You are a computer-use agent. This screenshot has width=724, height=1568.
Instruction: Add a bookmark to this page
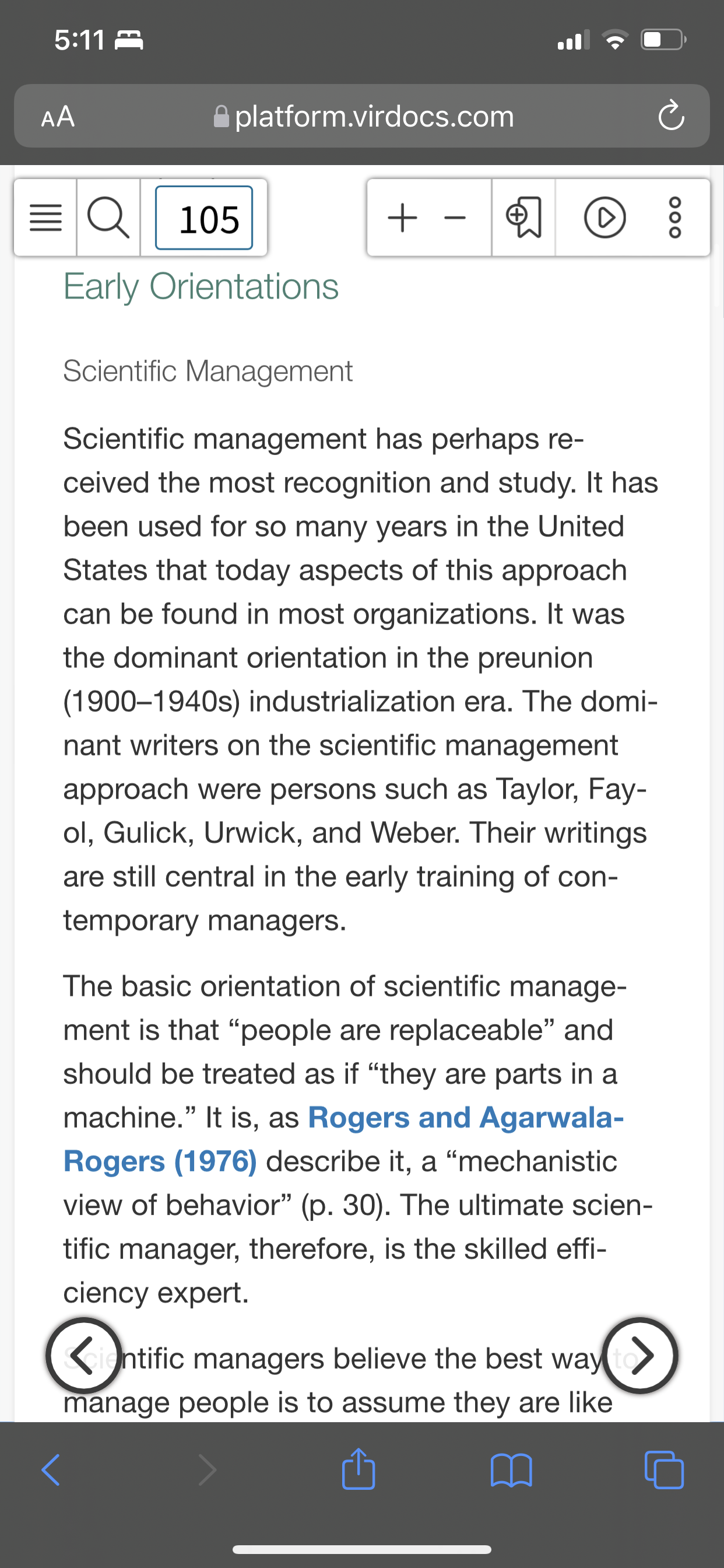click(x=523, y=218)
